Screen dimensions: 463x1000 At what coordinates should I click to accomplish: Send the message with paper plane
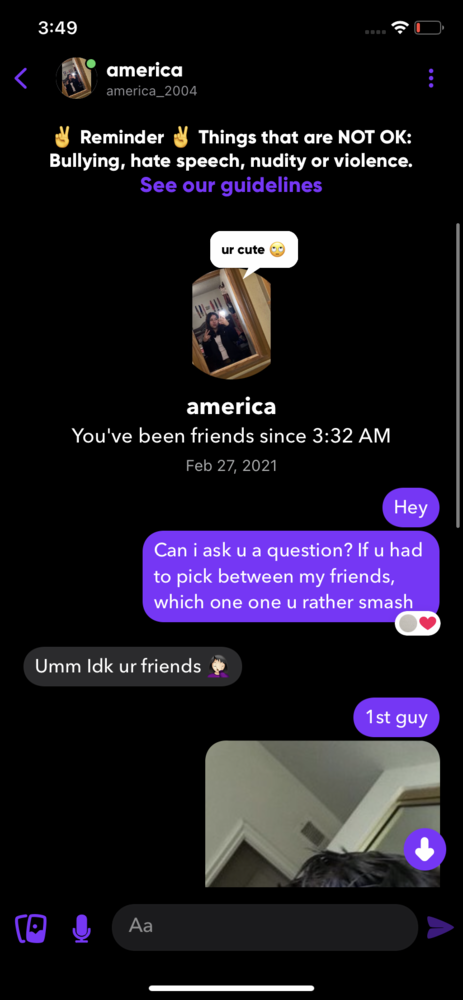[440, 927]
